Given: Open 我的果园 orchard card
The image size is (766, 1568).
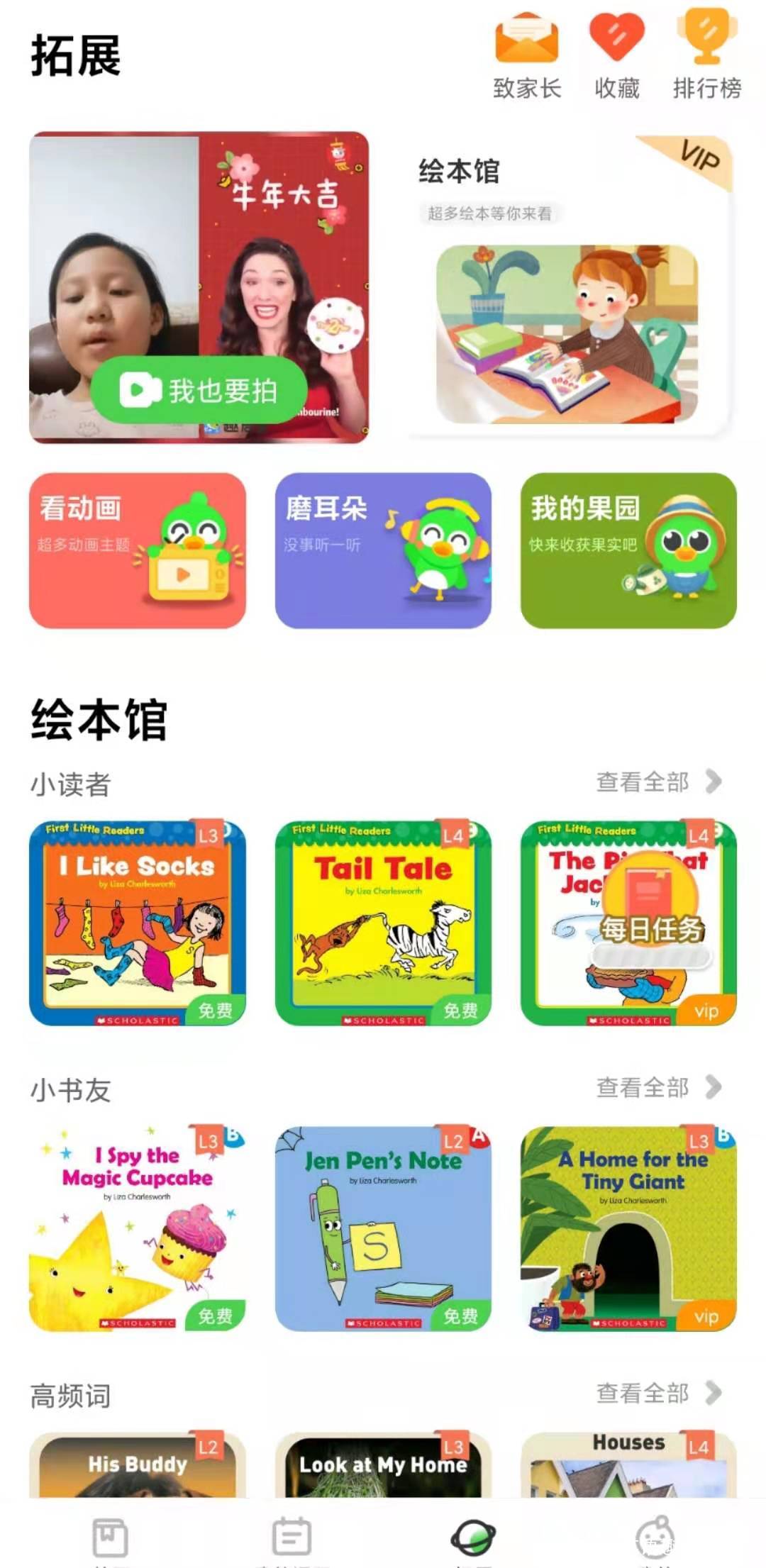Looking at the screenshot, I should tap(628, 550).
